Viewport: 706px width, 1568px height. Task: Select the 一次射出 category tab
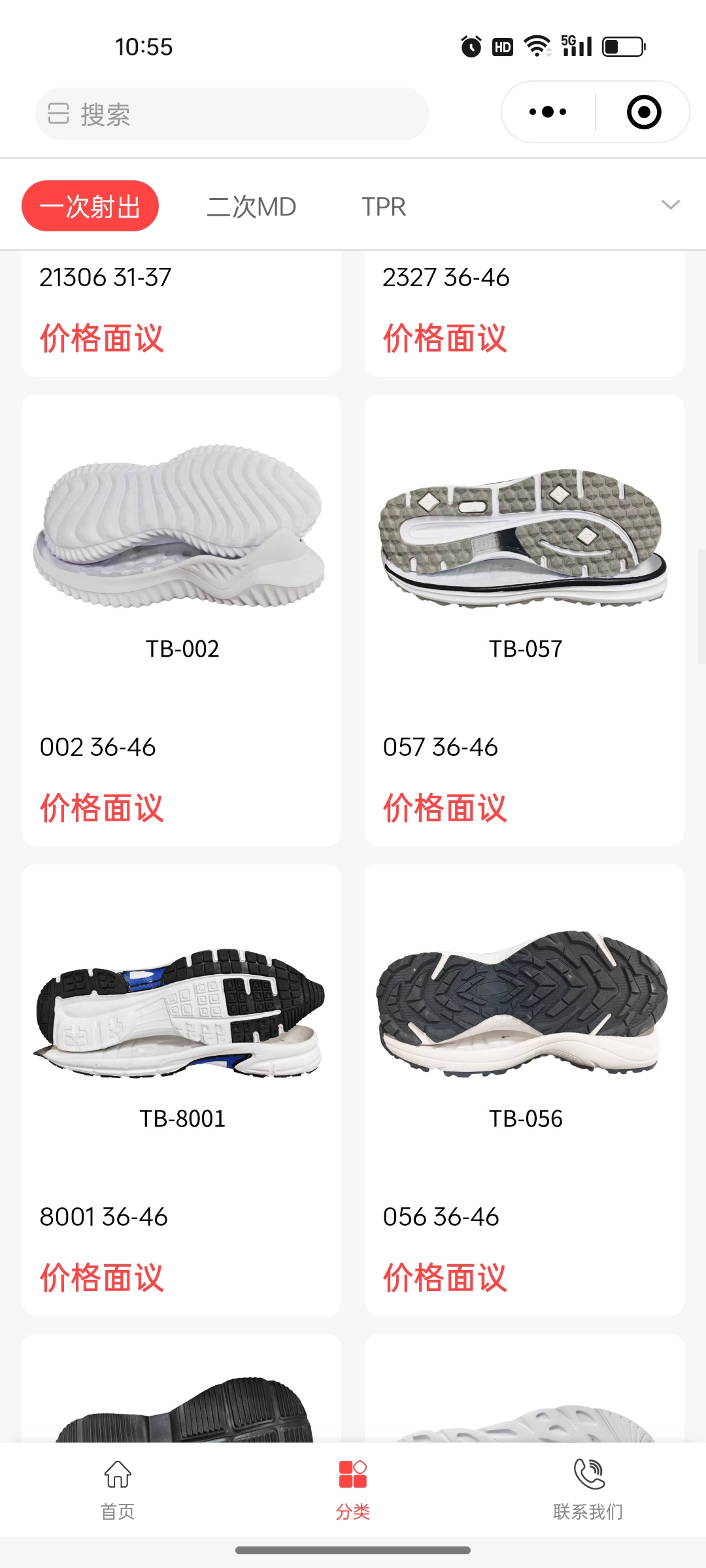90,206
